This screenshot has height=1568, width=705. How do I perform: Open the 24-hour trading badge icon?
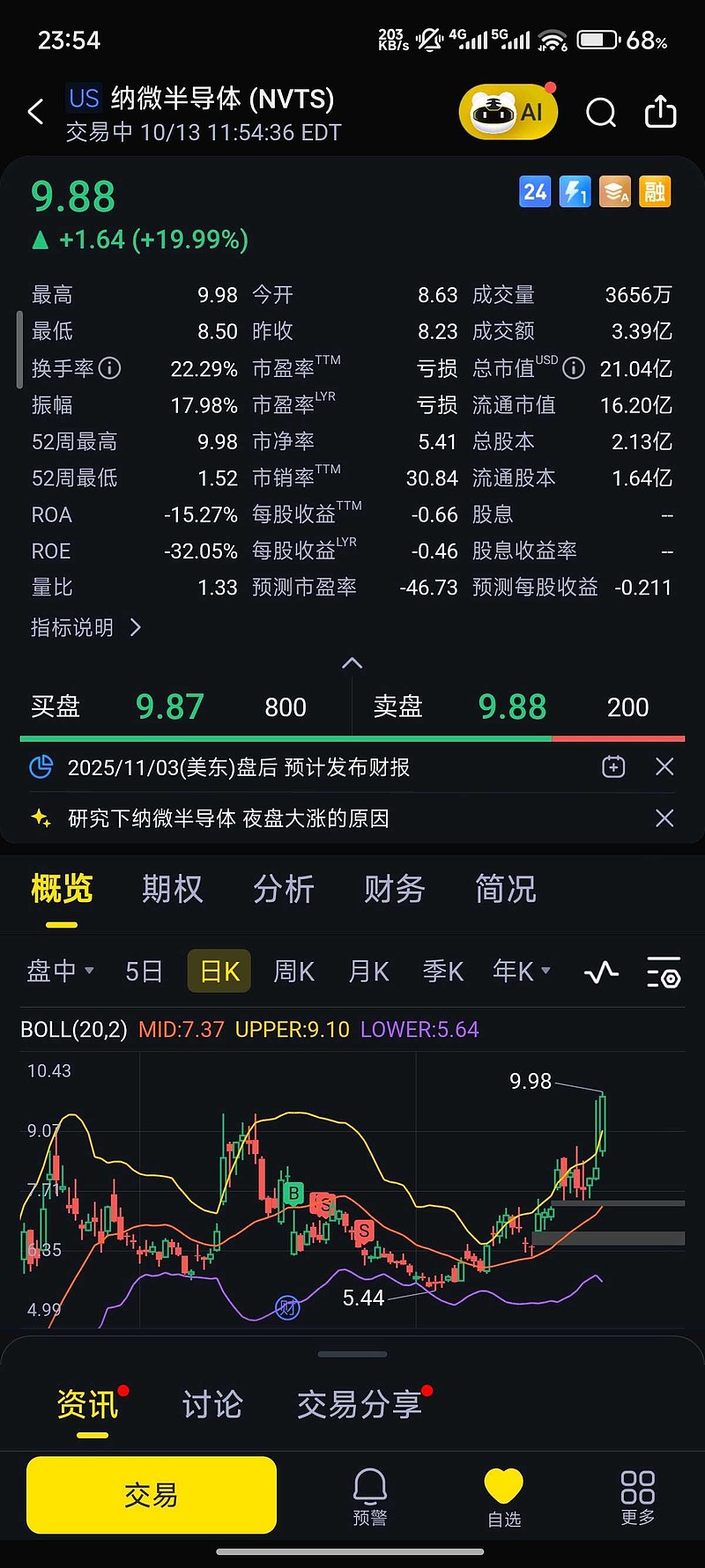point(534,191)
